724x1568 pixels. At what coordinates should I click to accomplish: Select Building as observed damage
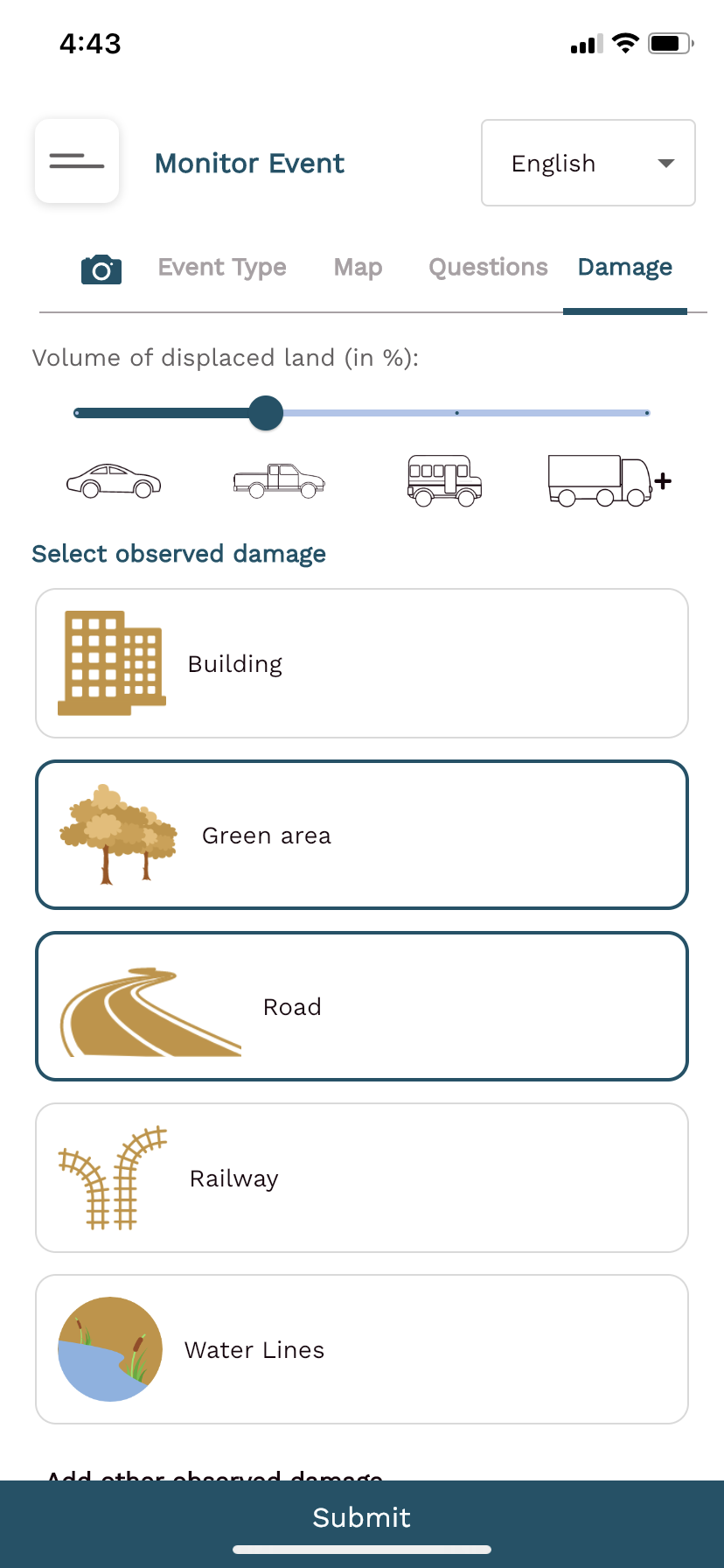coord(362,663)
